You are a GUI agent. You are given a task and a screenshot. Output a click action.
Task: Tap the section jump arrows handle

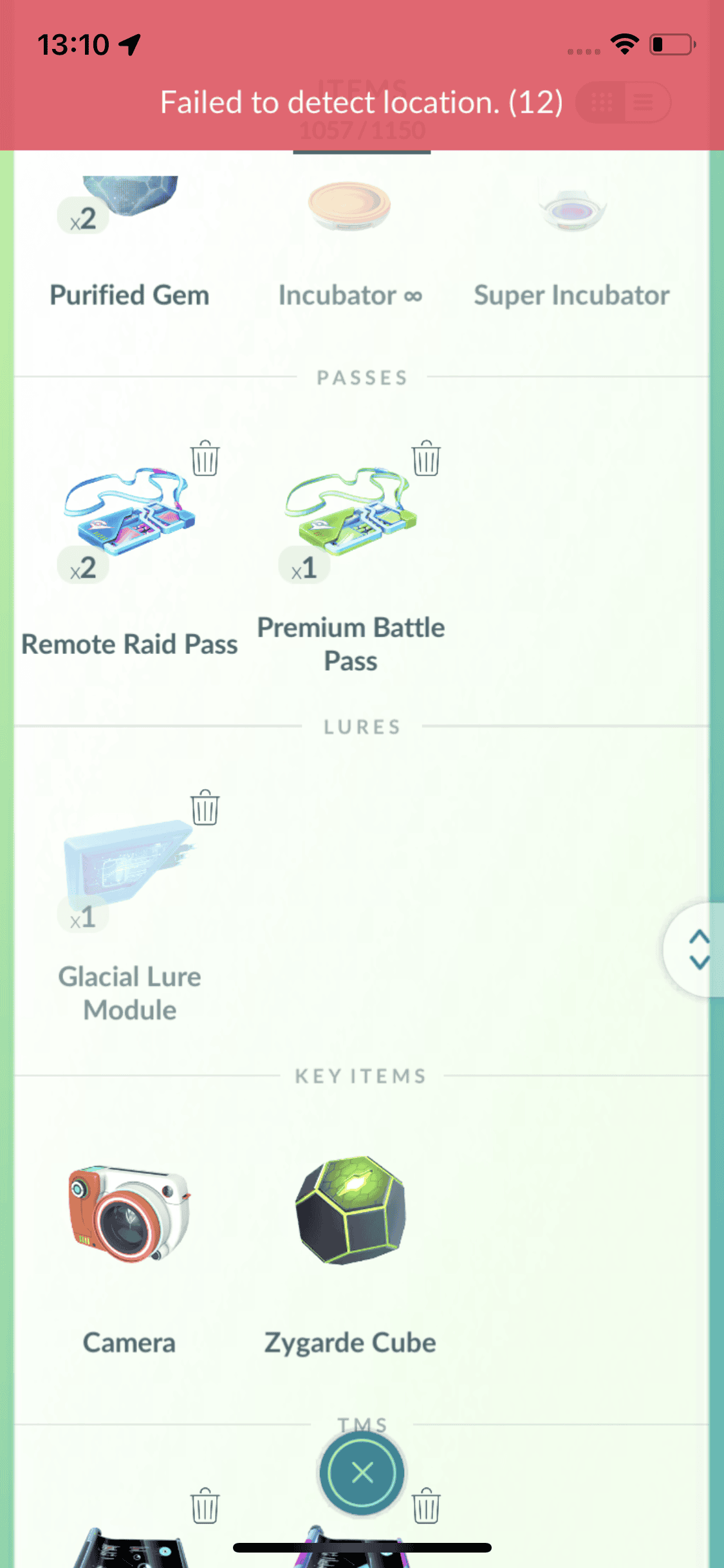point(699,949)
